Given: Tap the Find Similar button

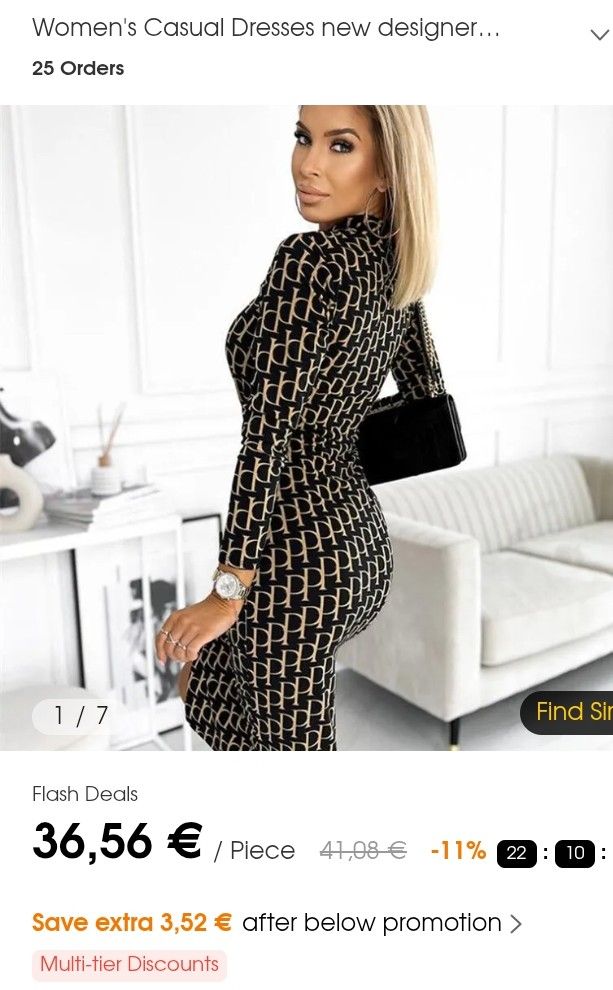Looking at the screenshot, I should click(567, 712).
